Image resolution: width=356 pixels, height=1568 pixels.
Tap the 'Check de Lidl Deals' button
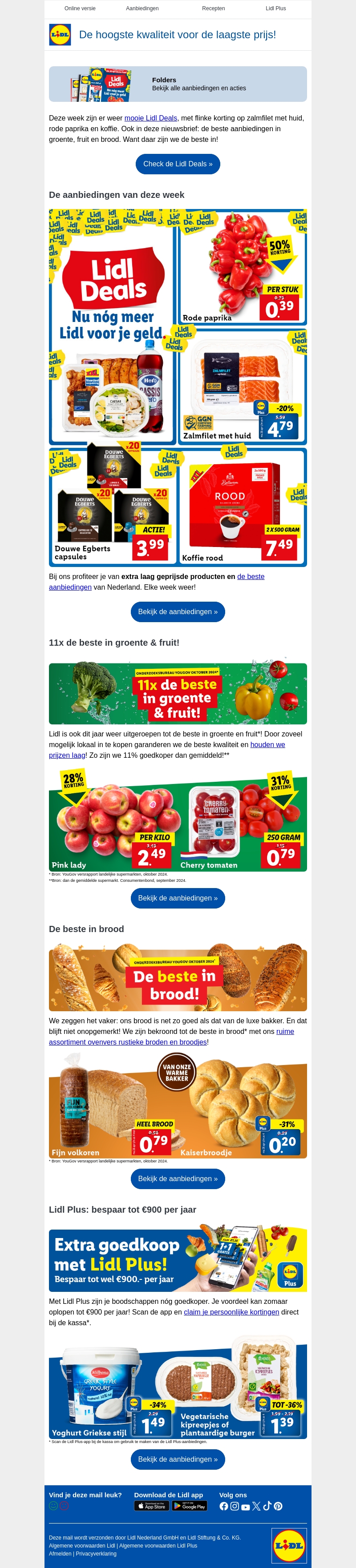(x=178, y=164)
